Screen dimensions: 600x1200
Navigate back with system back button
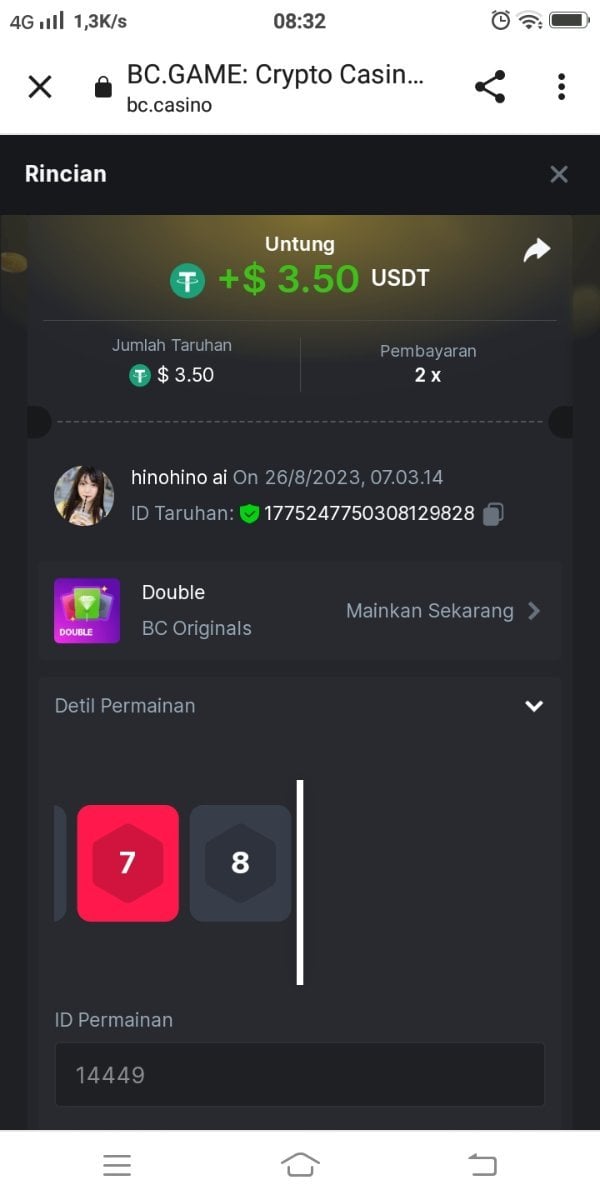[482, 1164]
